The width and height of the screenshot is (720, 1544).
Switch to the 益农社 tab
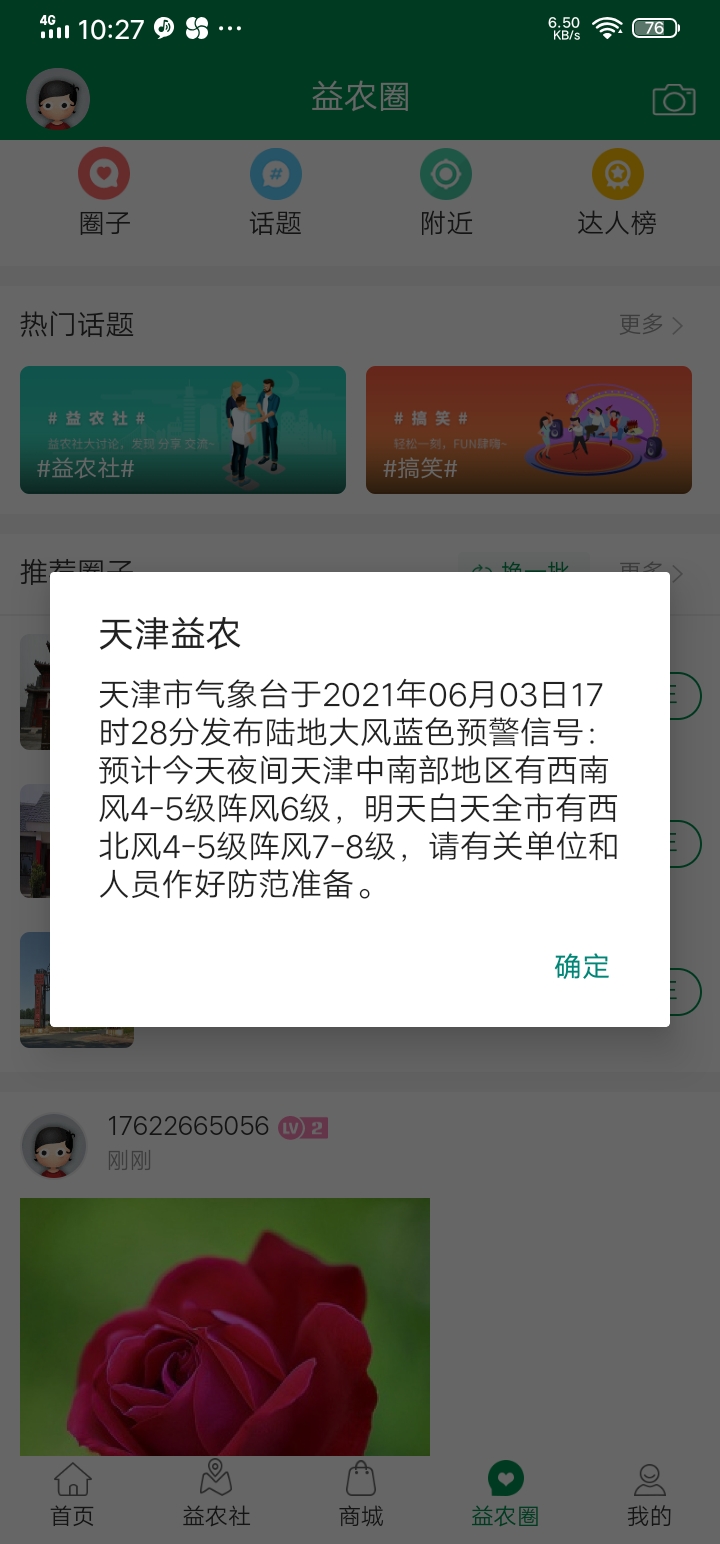pyautogui.click(x=216, y=1494)
